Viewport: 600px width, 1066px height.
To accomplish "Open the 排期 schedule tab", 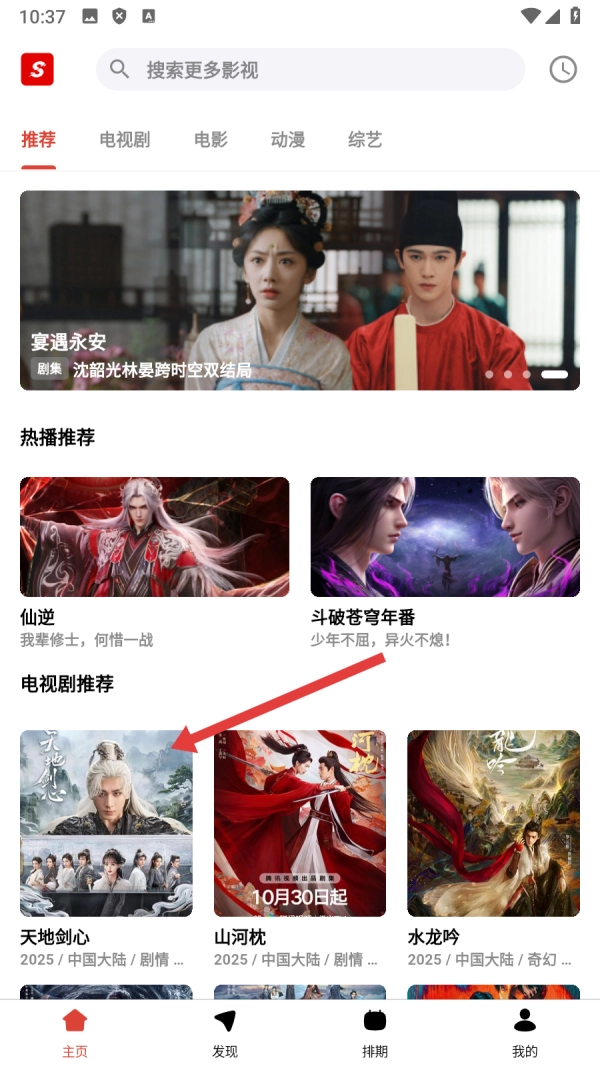I will (375, 1030).
